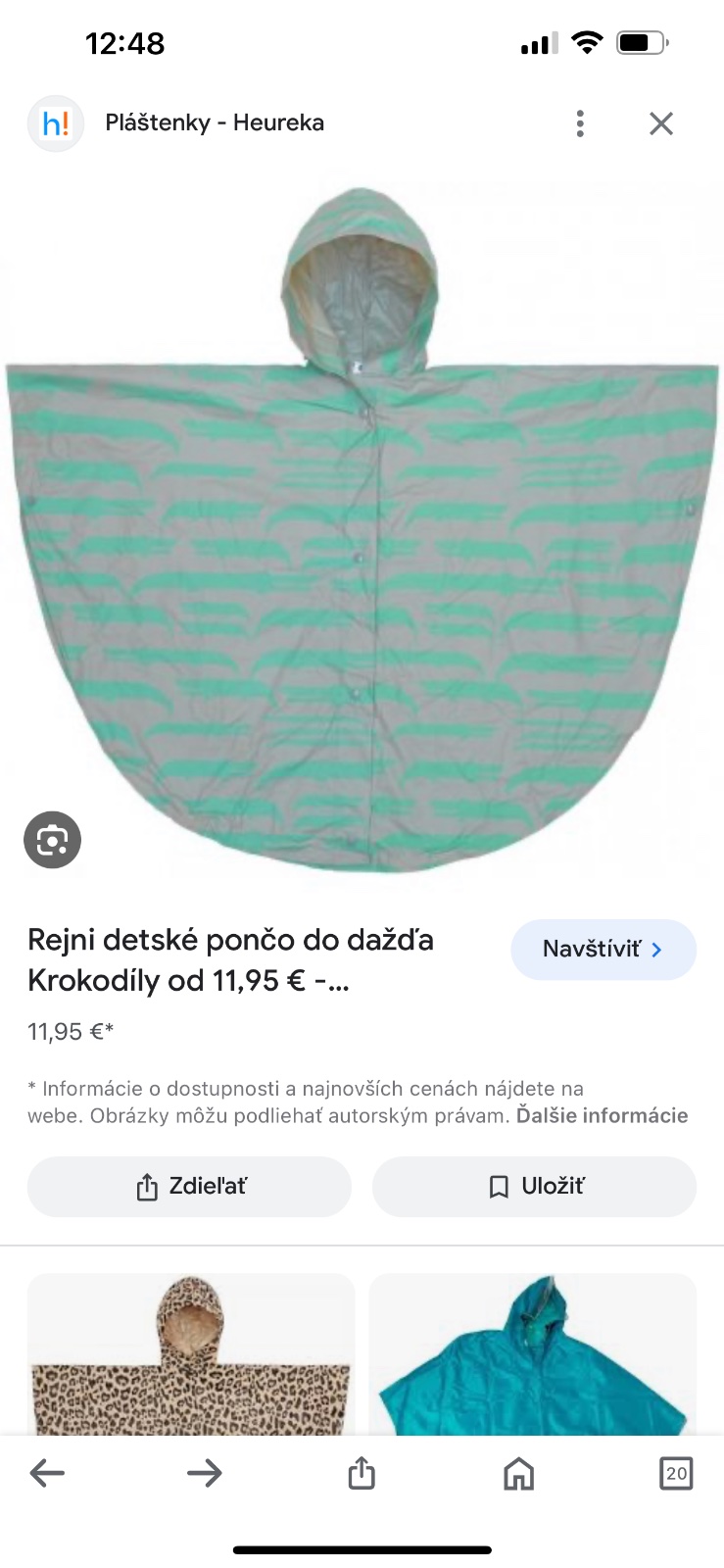Open the Rejni detské pončo product title
724x1568 pixels.
click(x=230, y=959)
